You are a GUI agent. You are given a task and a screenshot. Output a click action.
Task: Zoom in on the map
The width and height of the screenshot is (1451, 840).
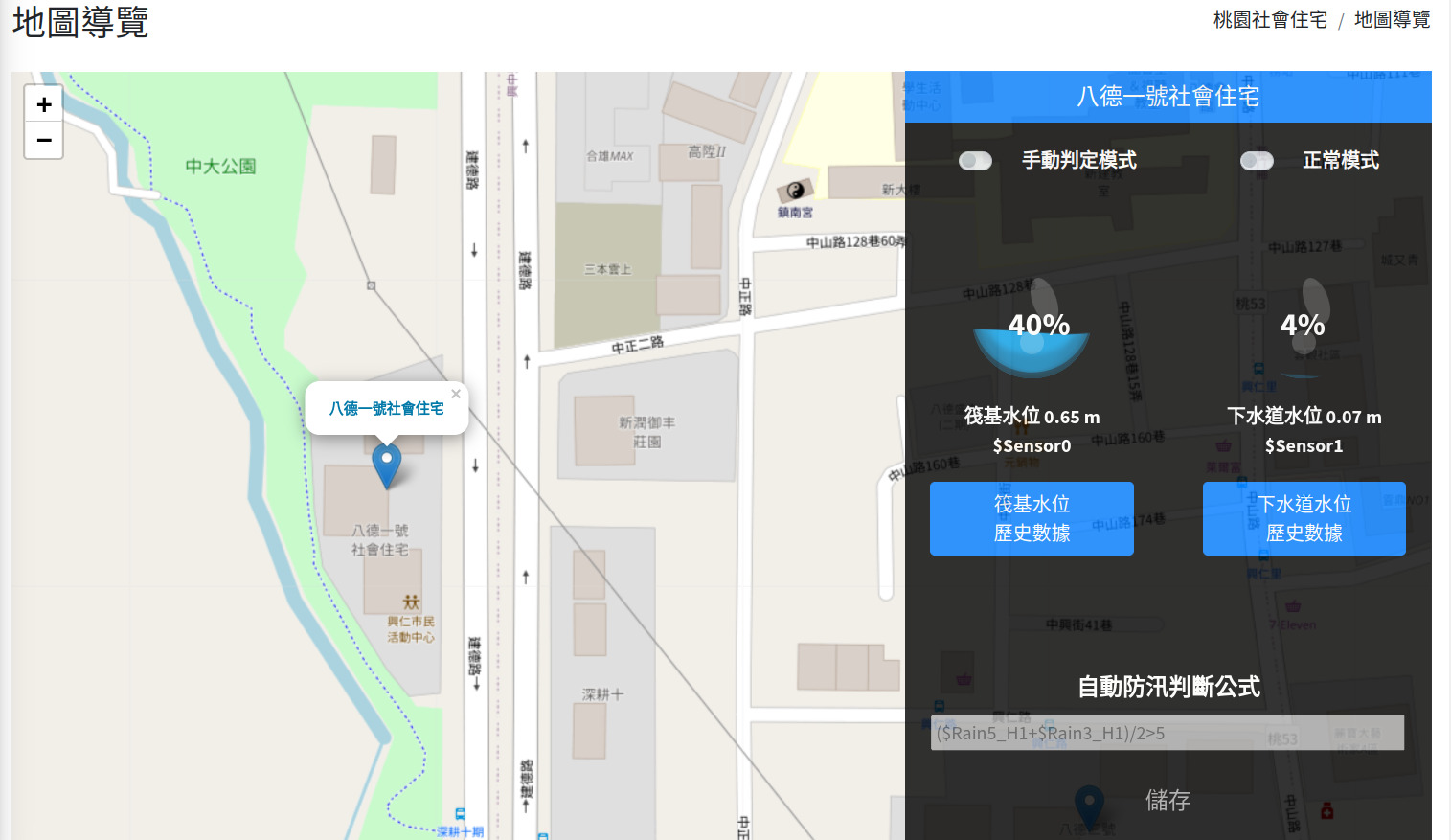tap(44, 104)
